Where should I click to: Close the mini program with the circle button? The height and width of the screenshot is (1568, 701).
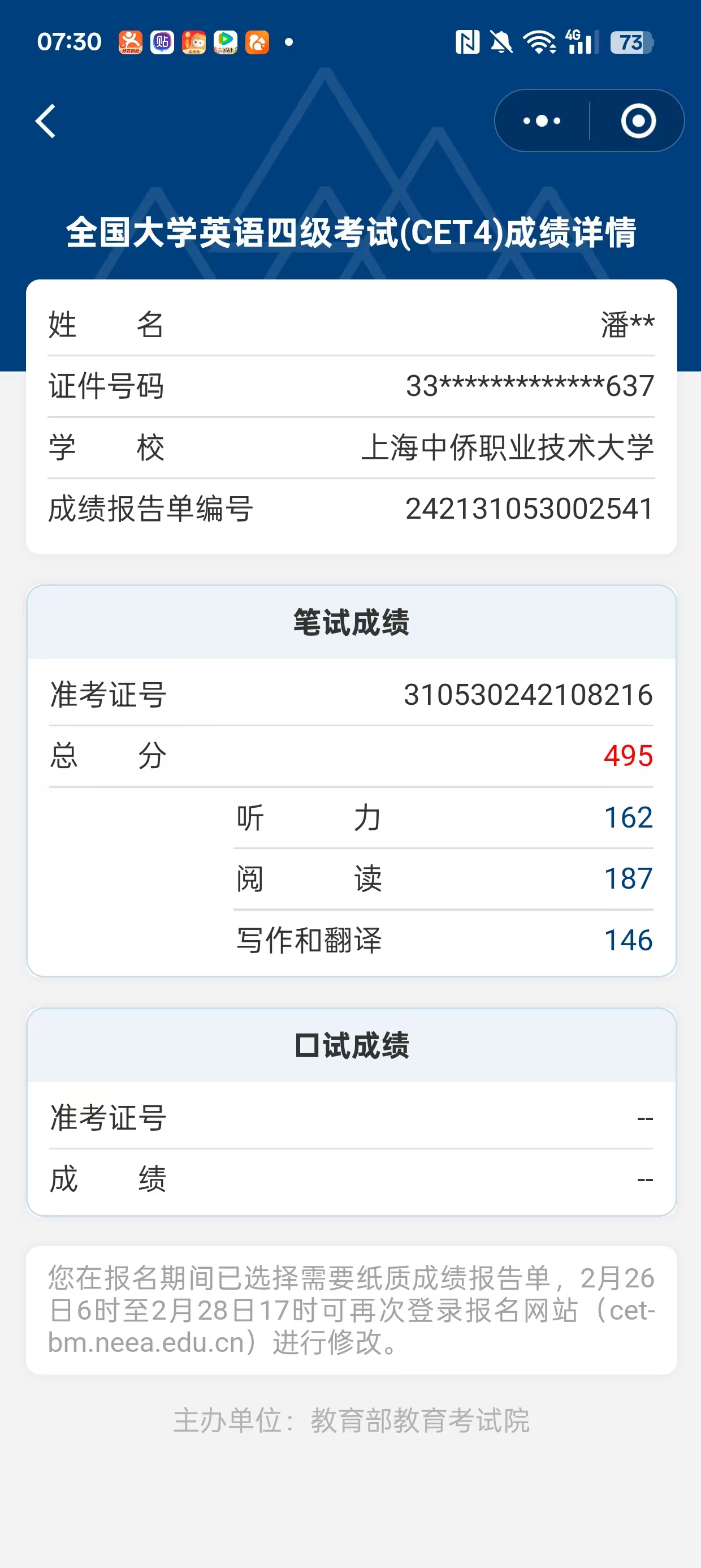(638, 121)
